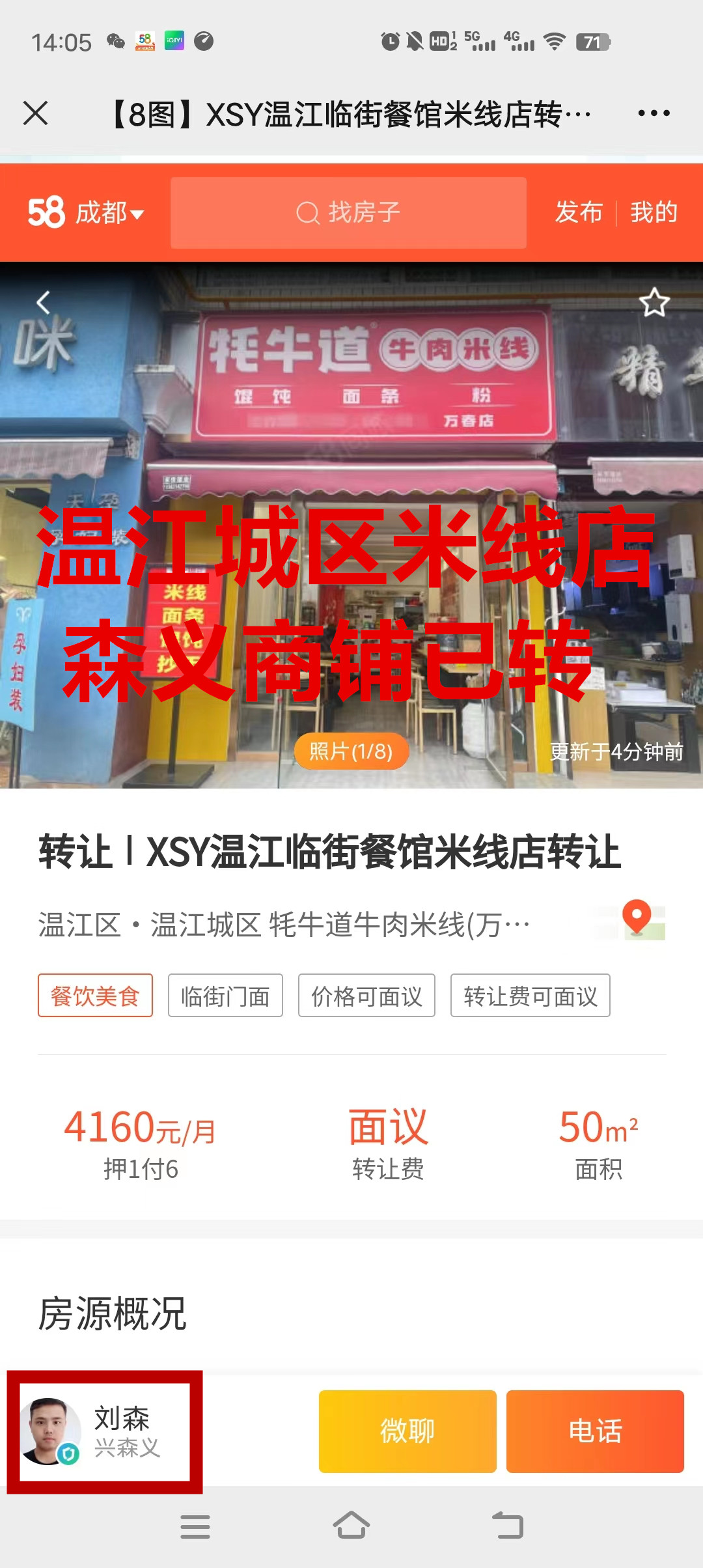This screenshot has width=703, height=1568.
Task: Go to 我的 account page
Action: 654,213
